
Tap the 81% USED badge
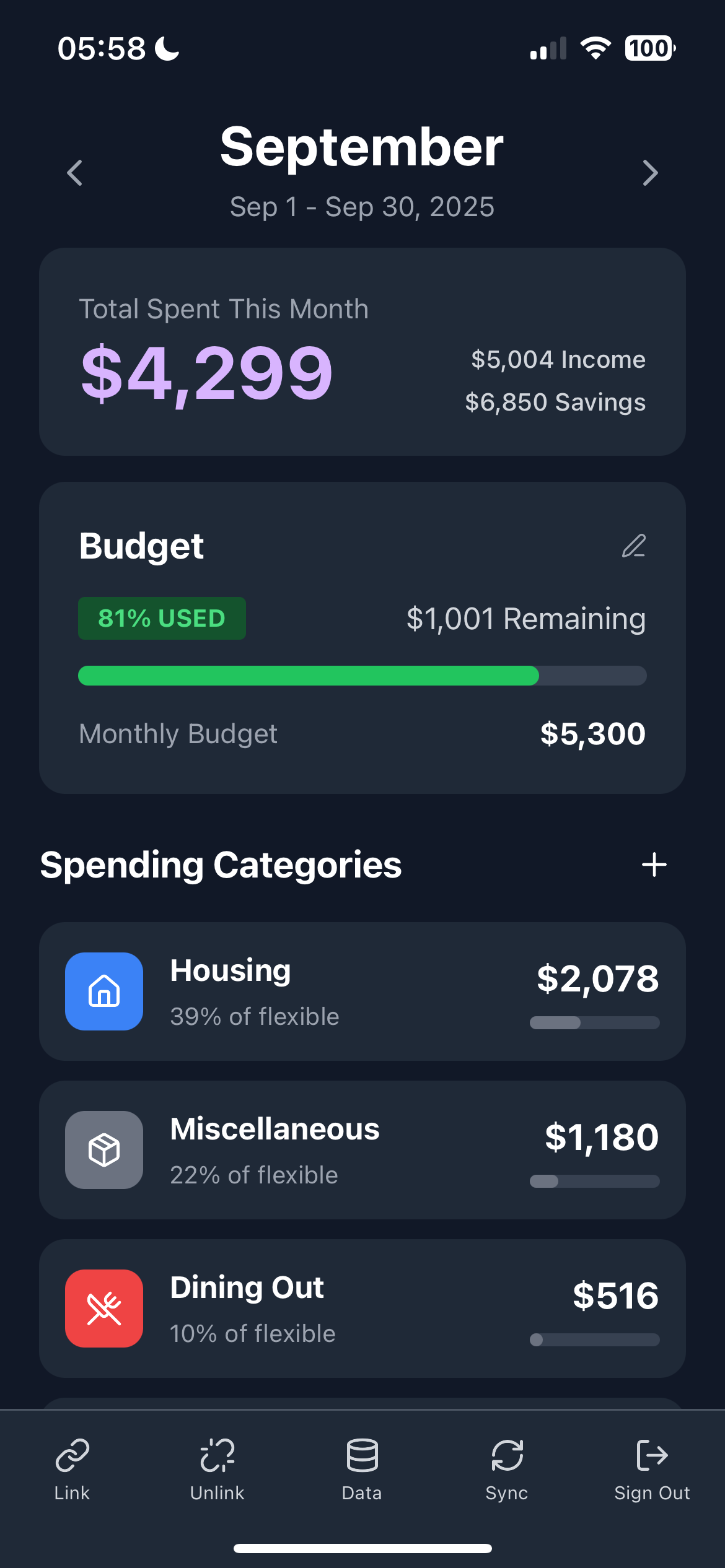[162, 617]
